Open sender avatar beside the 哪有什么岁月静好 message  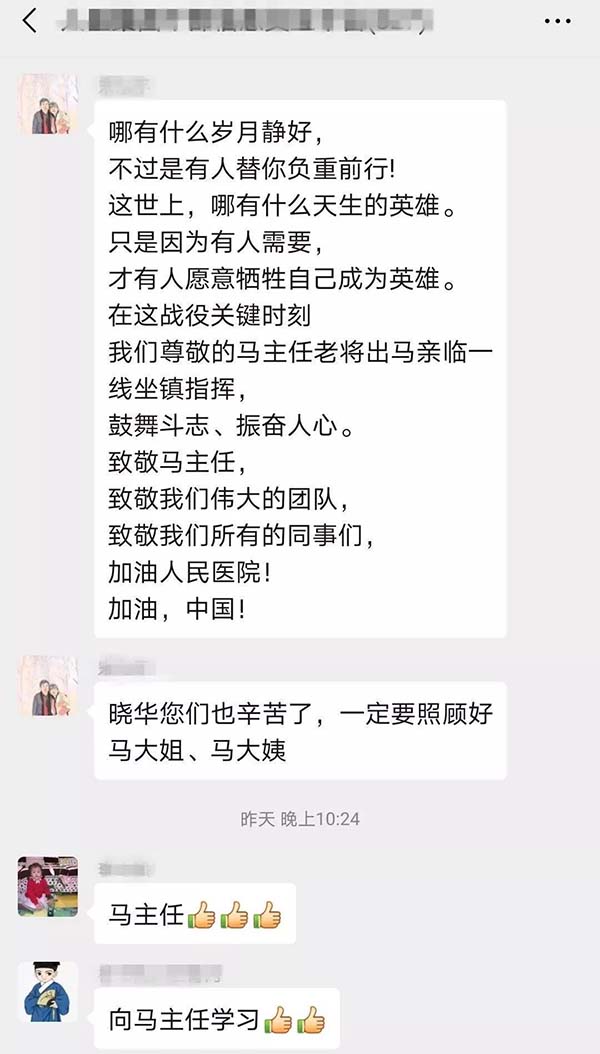[x=48, y=104]
